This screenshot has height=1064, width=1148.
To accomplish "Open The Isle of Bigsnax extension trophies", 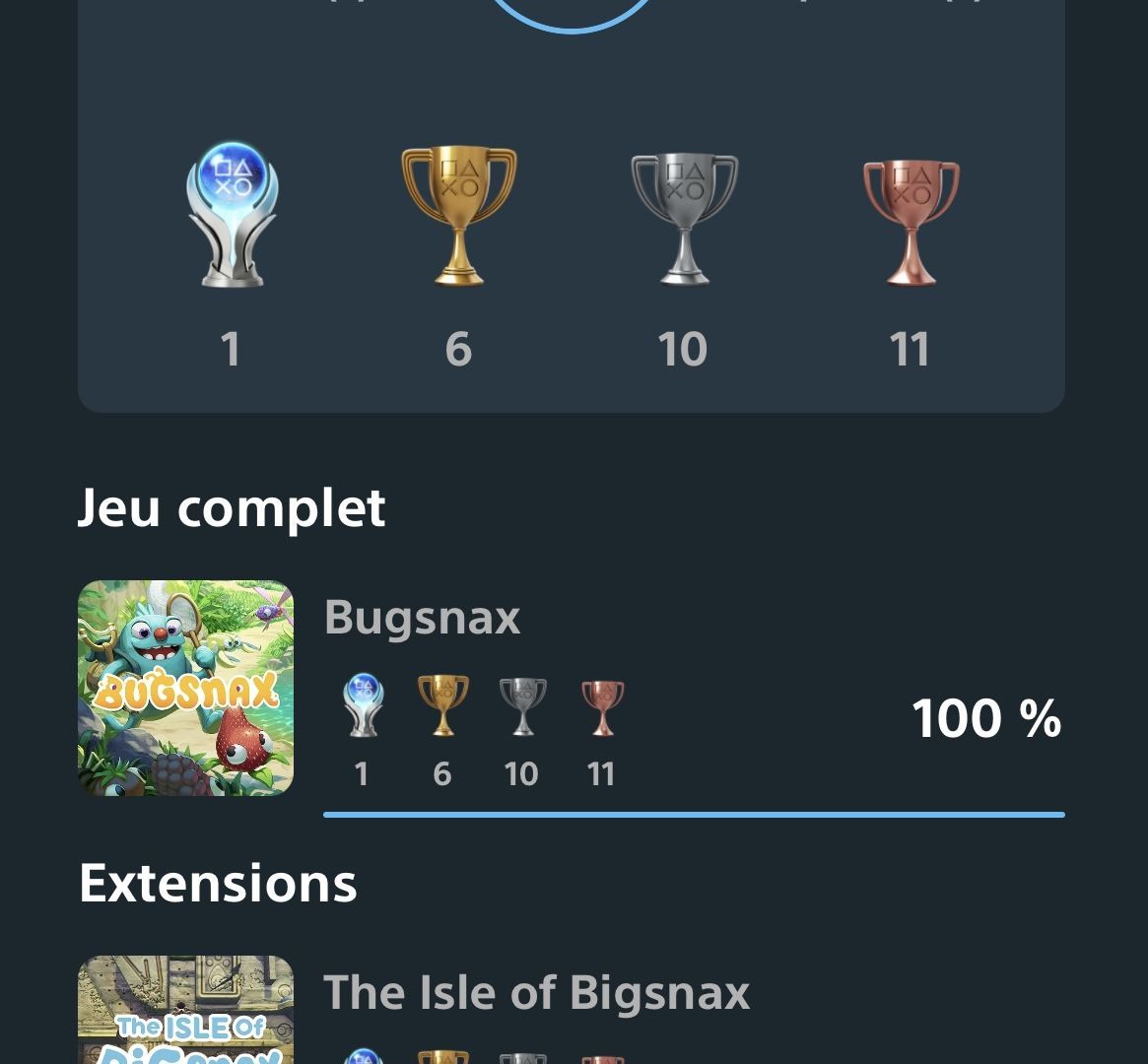I will click(536, 993).
